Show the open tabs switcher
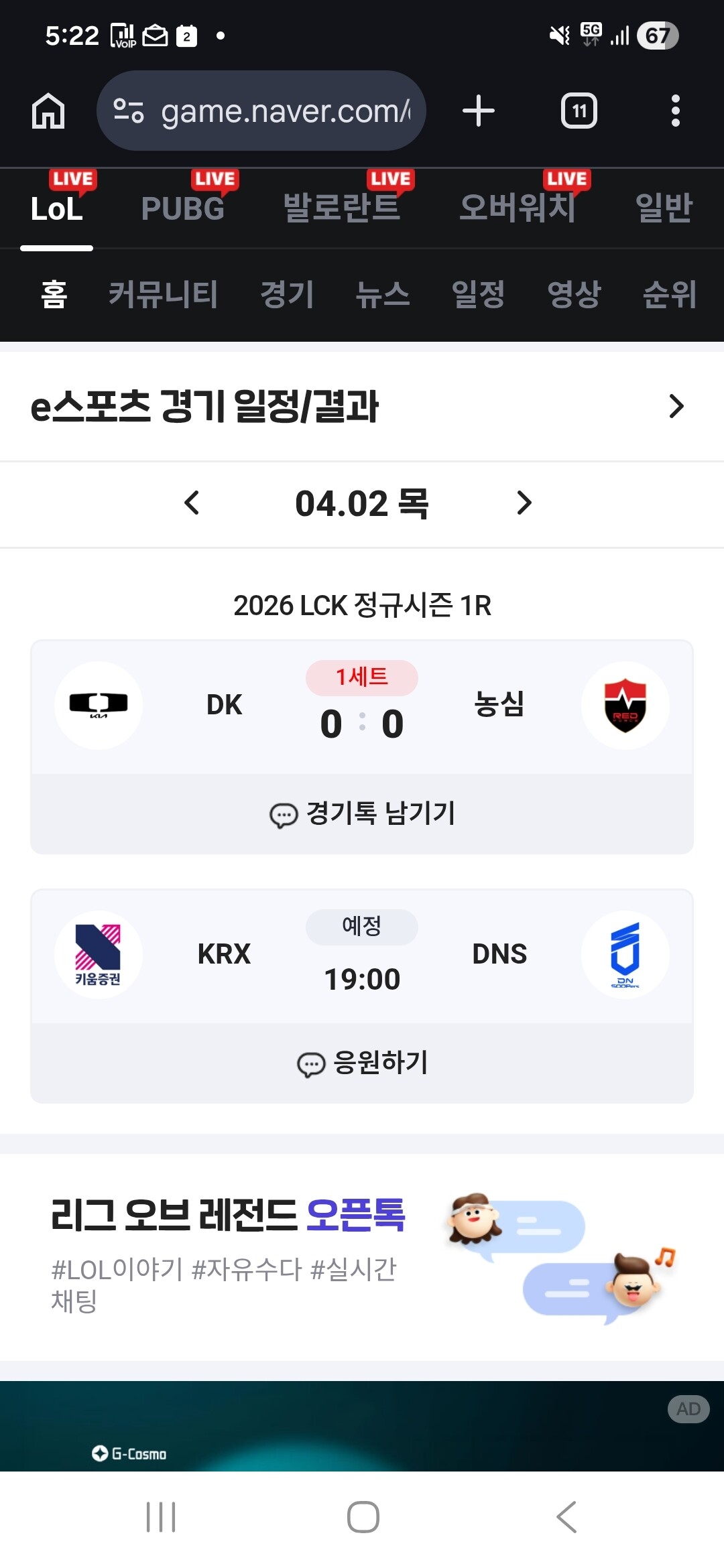724x1568 pixels. [579, 111]
